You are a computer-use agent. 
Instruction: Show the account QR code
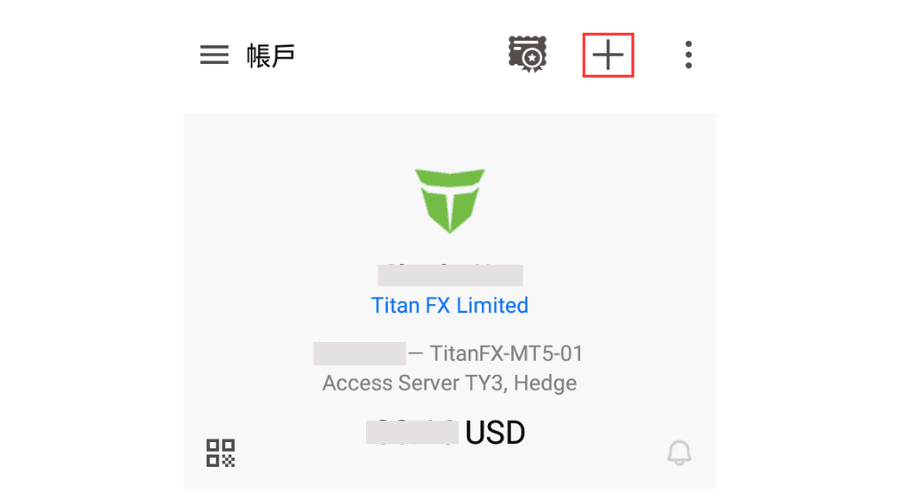[220, 452]
